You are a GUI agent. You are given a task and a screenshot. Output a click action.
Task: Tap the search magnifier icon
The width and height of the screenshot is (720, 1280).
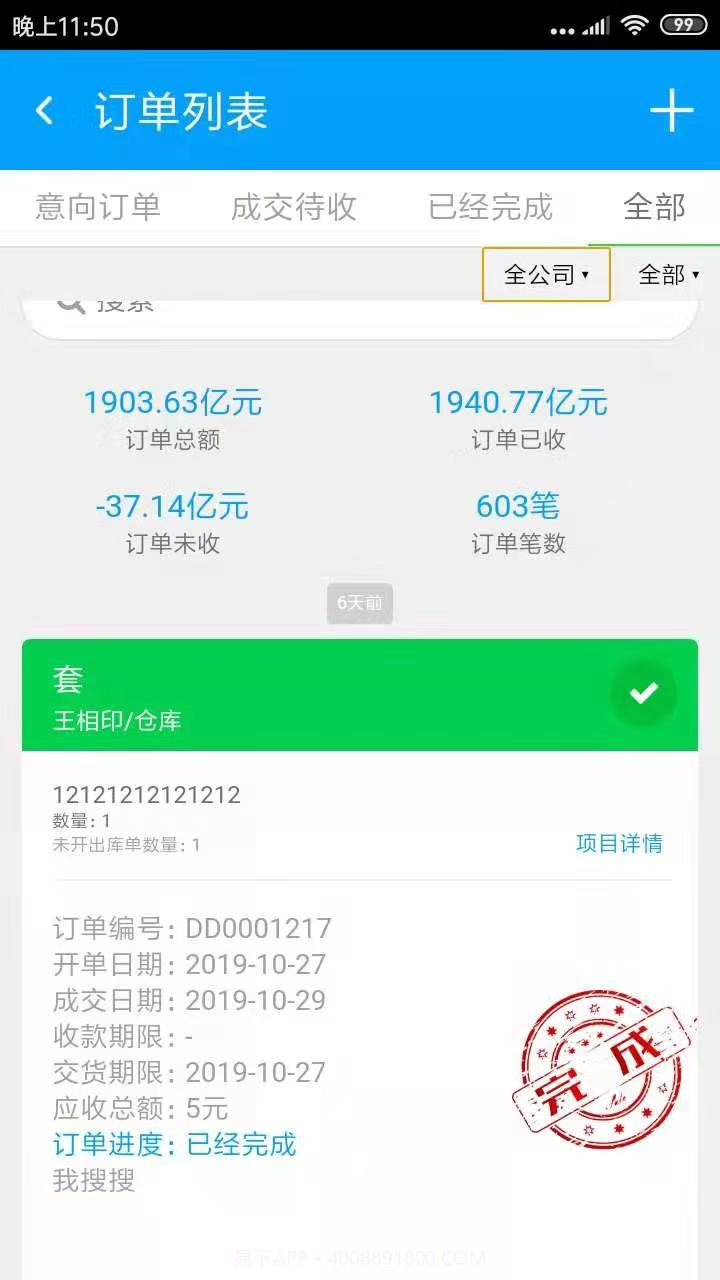tap(68, 302)
